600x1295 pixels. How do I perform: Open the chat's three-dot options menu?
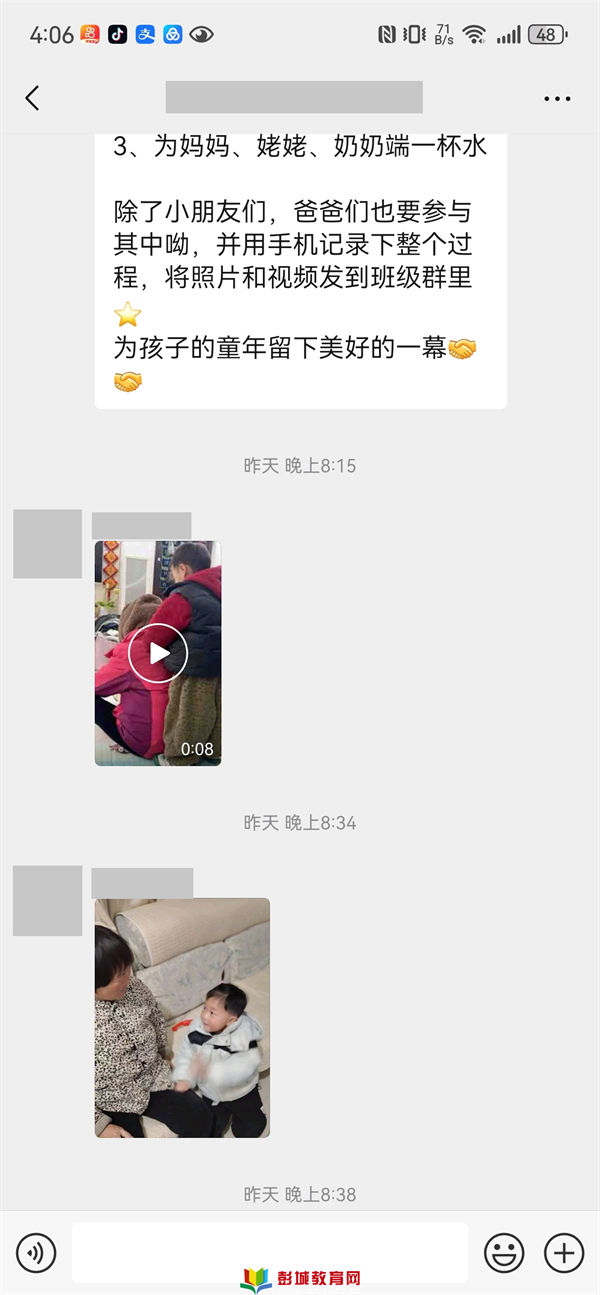(557, 98)
